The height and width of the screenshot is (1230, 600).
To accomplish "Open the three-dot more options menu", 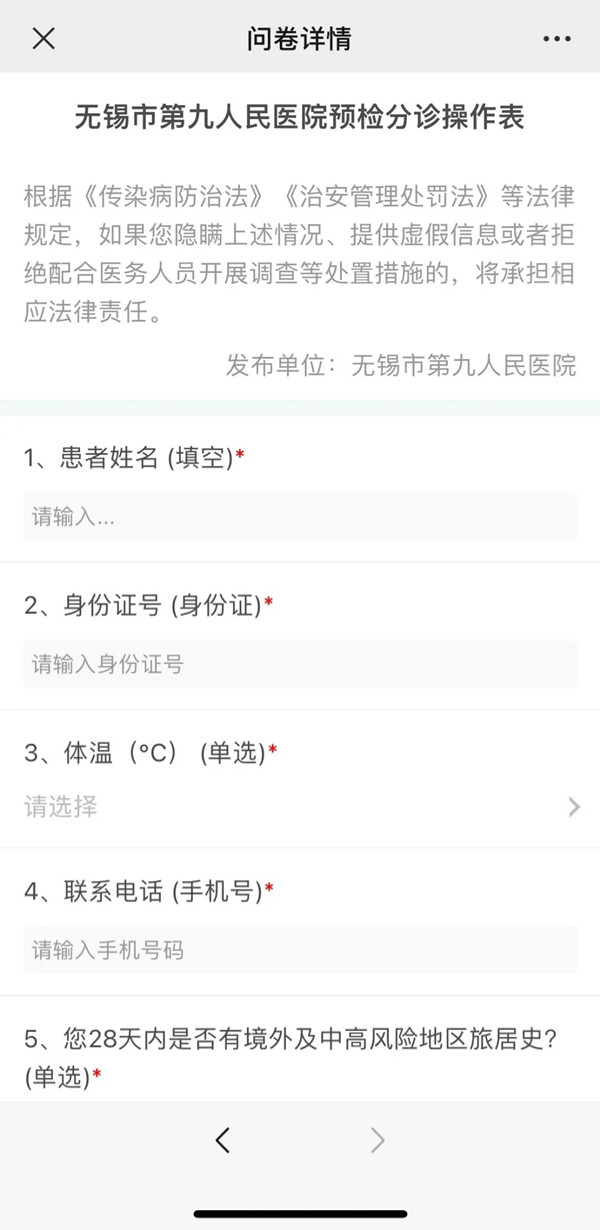I will (x=557, y=39).
